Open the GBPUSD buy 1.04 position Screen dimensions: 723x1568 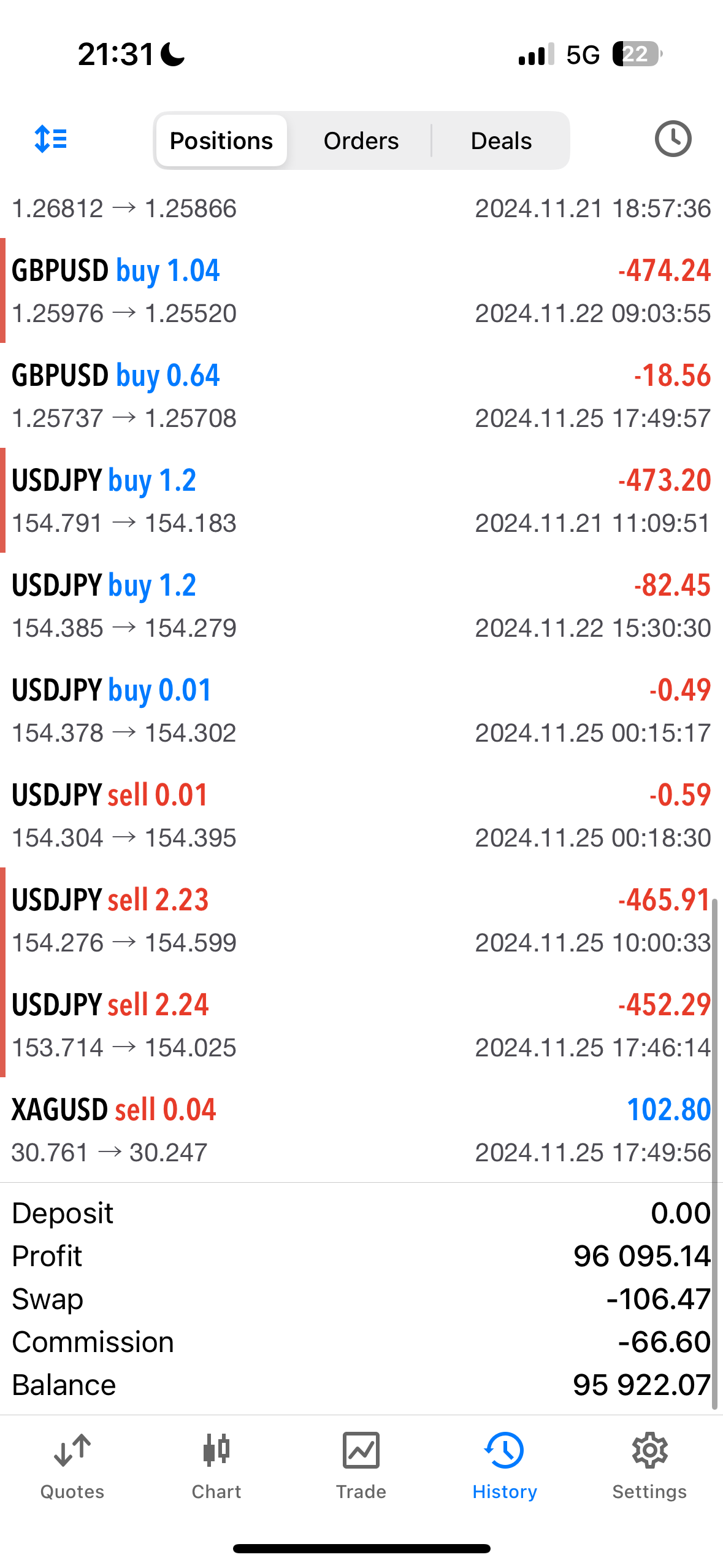pyautogui.click(x=361, y=291)
